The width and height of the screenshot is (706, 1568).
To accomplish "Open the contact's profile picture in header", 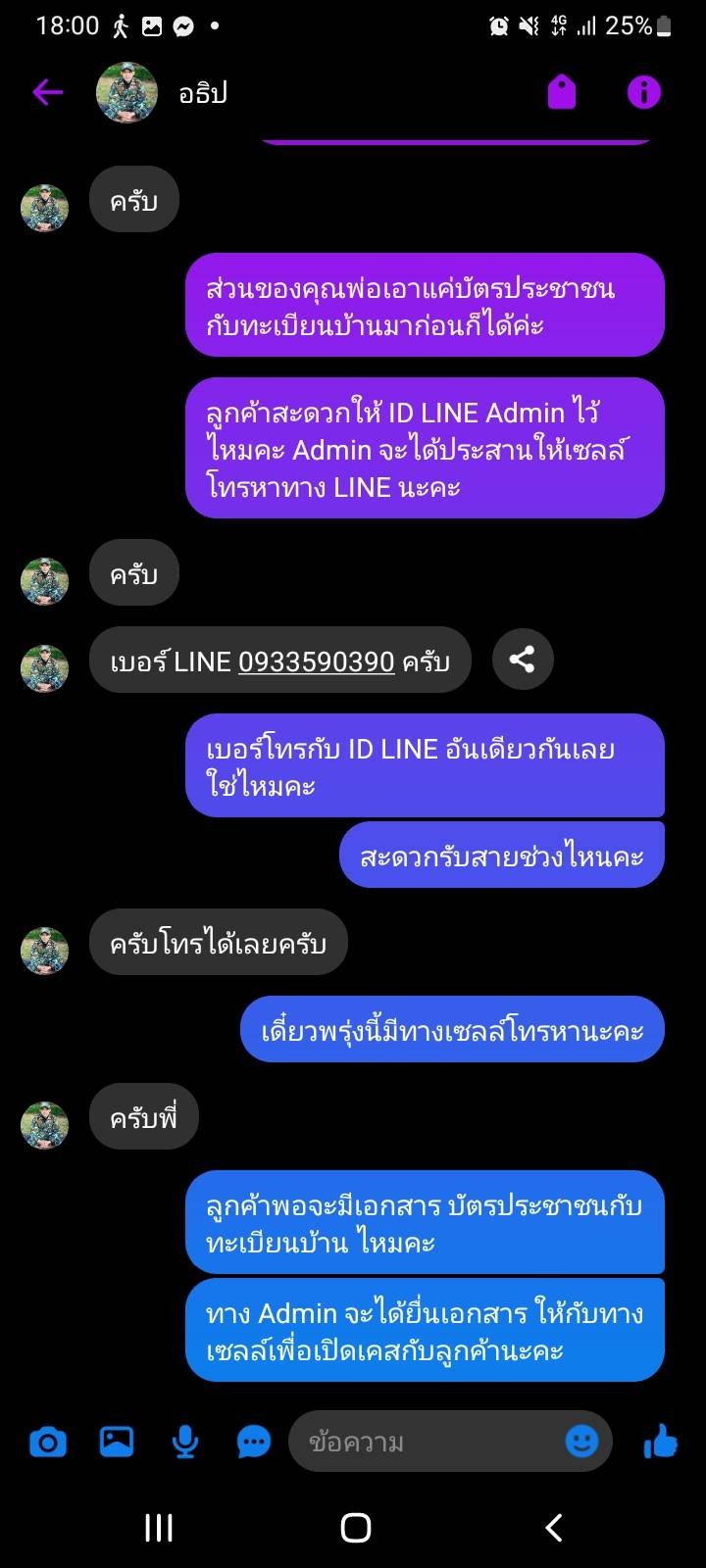I will pyautogui.click(x=126, y=93).
